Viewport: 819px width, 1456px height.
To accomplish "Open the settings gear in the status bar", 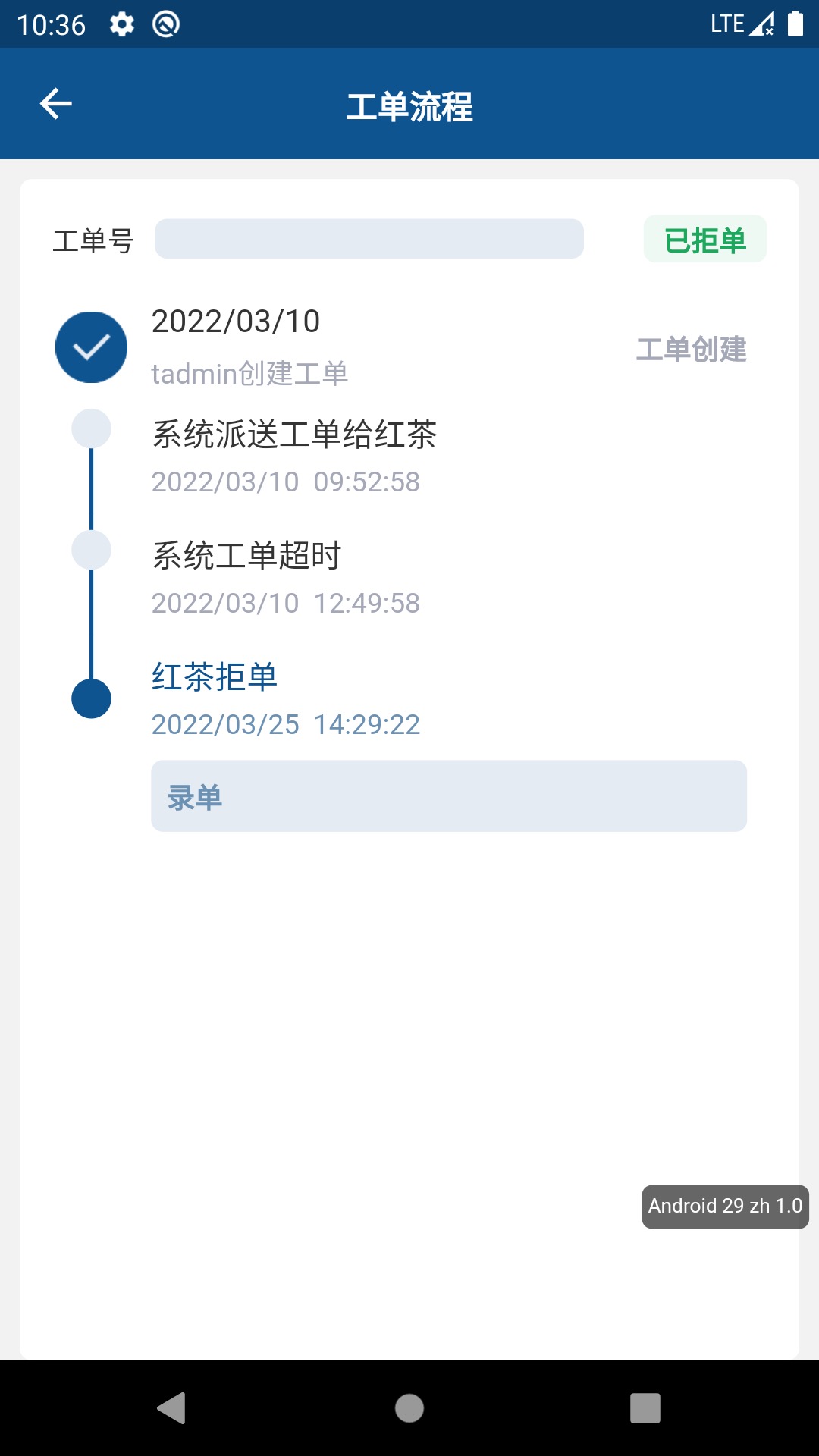I will tap(123, 24).
